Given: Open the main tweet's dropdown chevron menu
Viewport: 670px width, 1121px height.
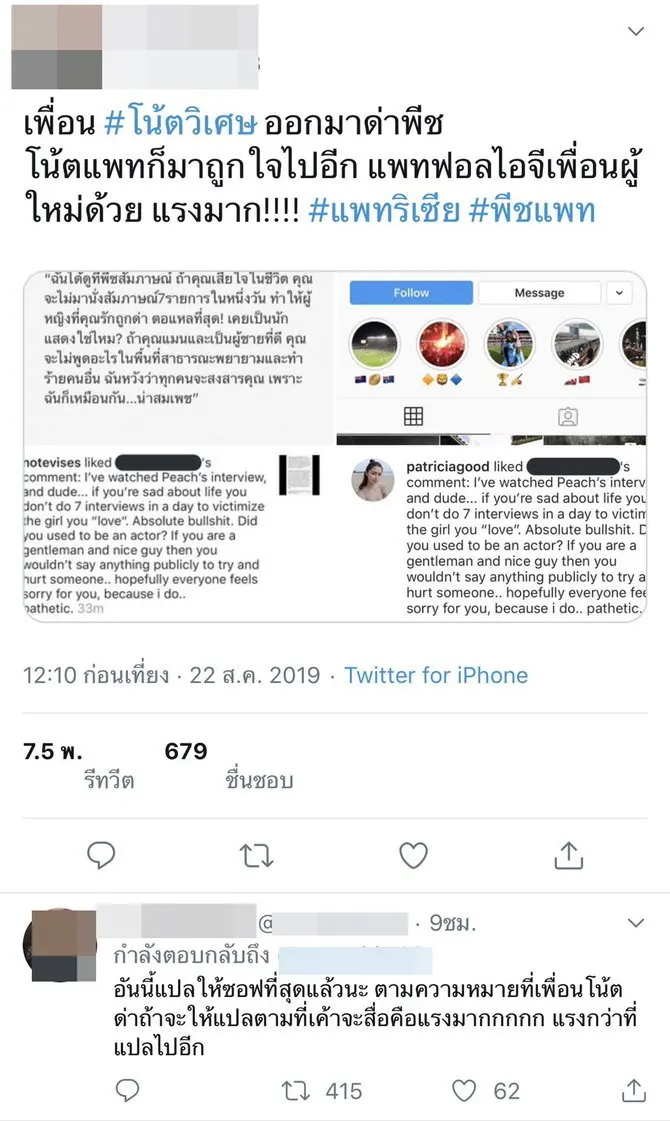Looking at the screenshot, I should pos(635,32).
